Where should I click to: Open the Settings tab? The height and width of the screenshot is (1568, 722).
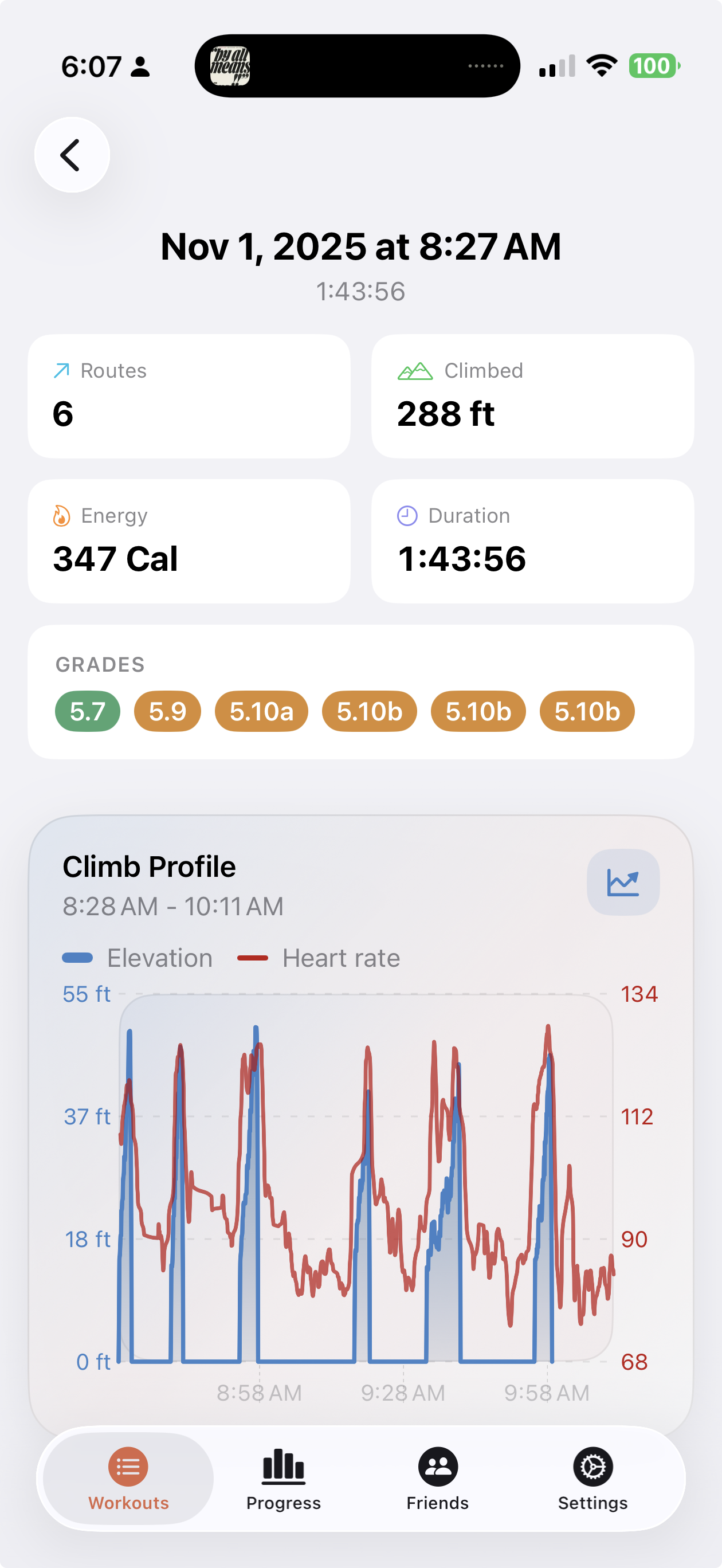point(592,1478)
